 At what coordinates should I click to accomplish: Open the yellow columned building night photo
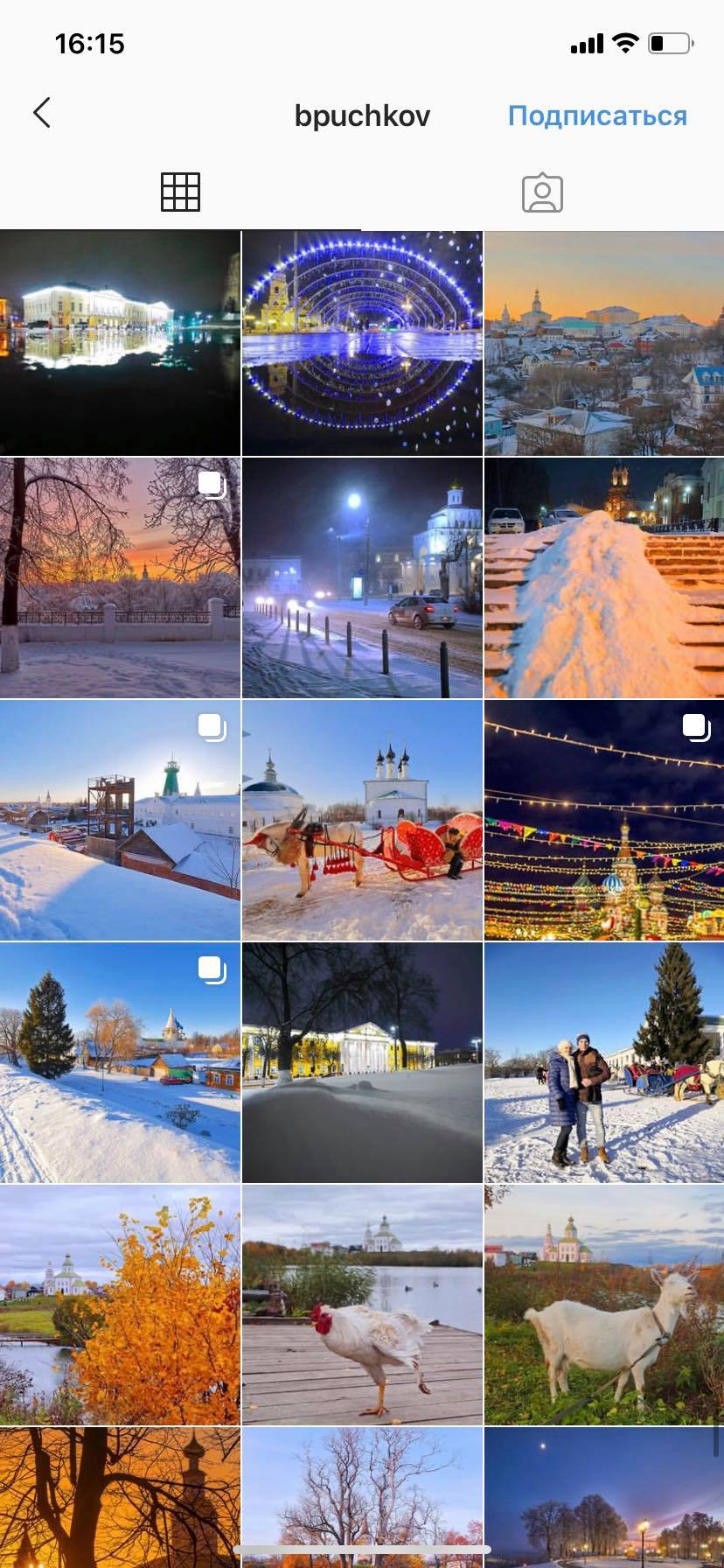362,1062
